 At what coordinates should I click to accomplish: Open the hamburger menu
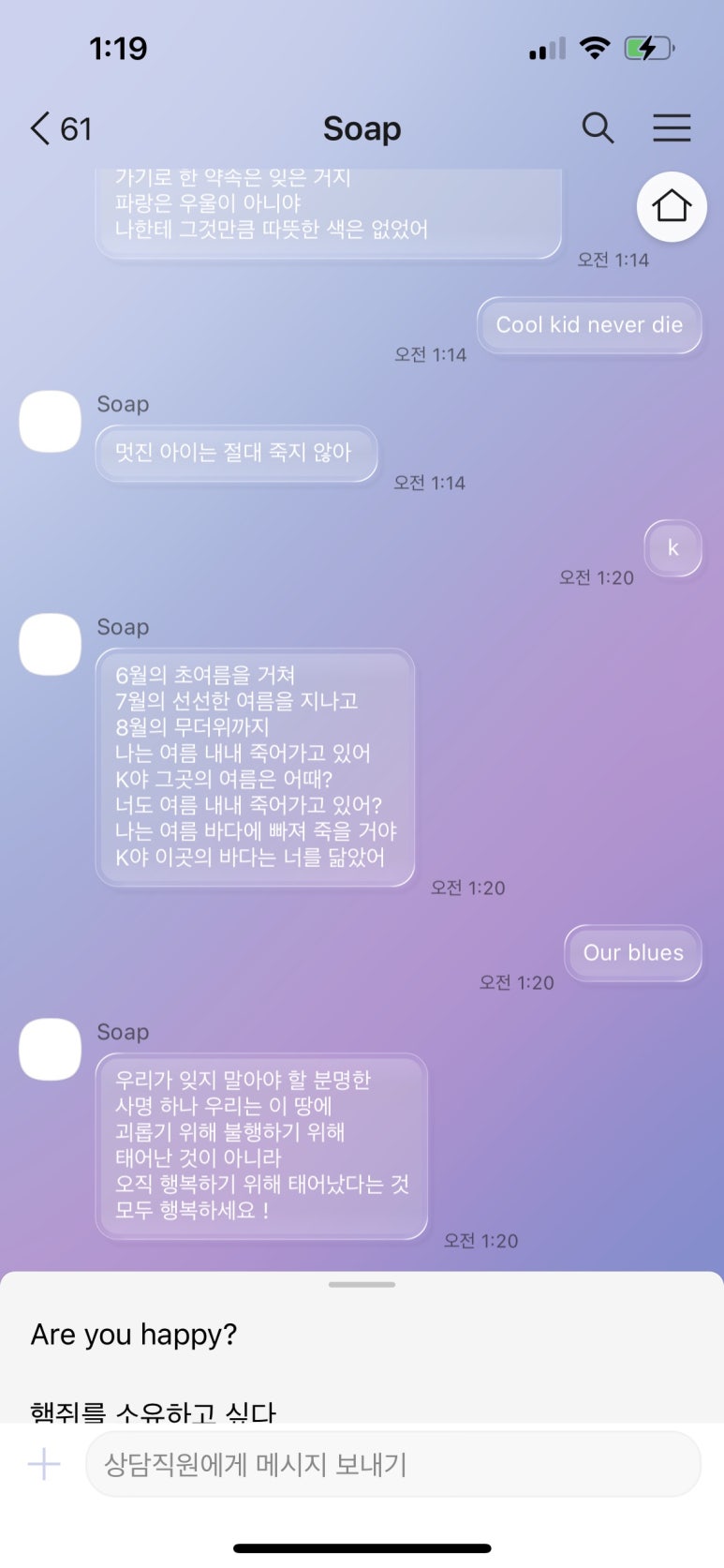[672, 127]
